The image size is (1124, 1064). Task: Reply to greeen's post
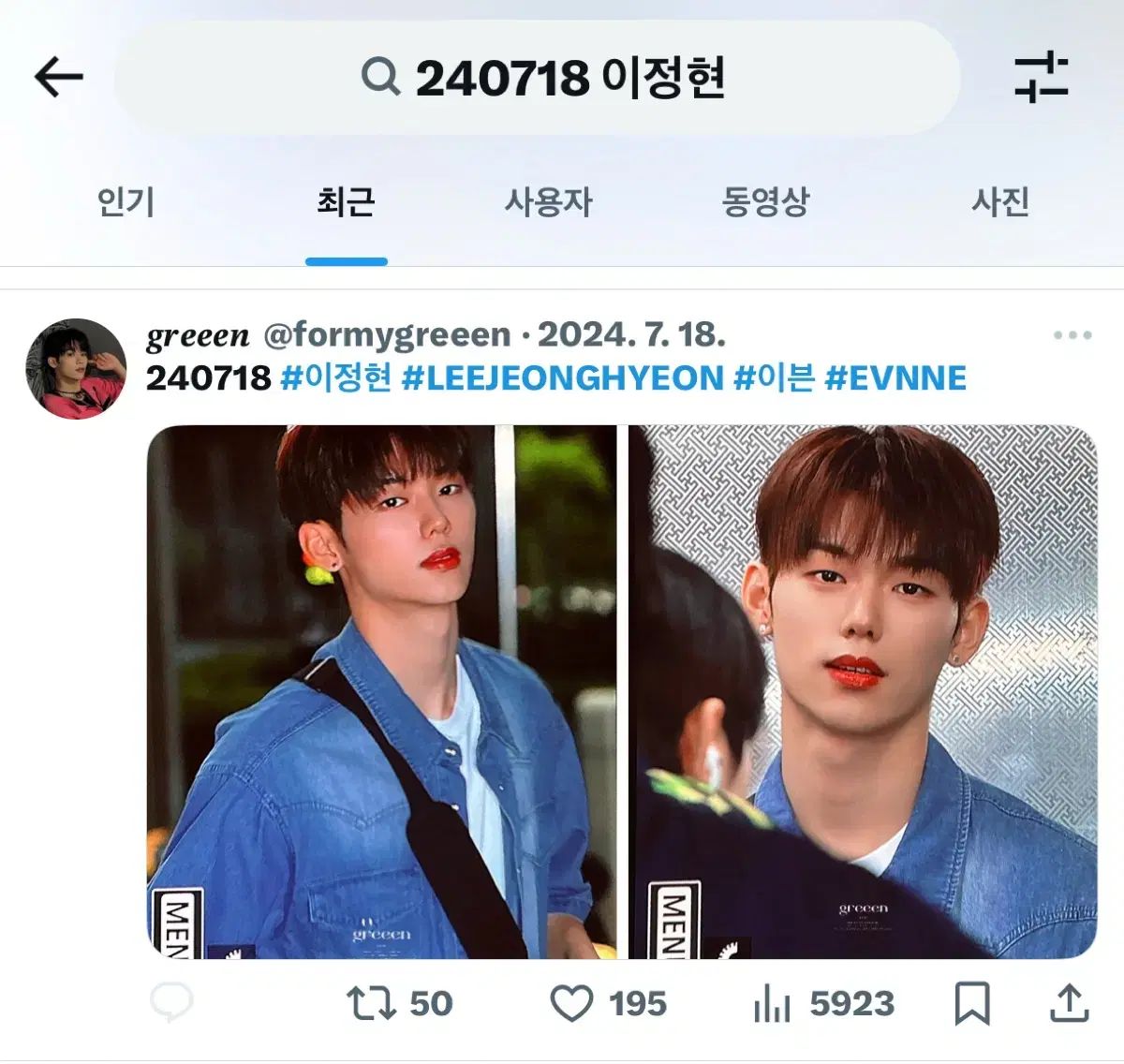[172, 1004]
